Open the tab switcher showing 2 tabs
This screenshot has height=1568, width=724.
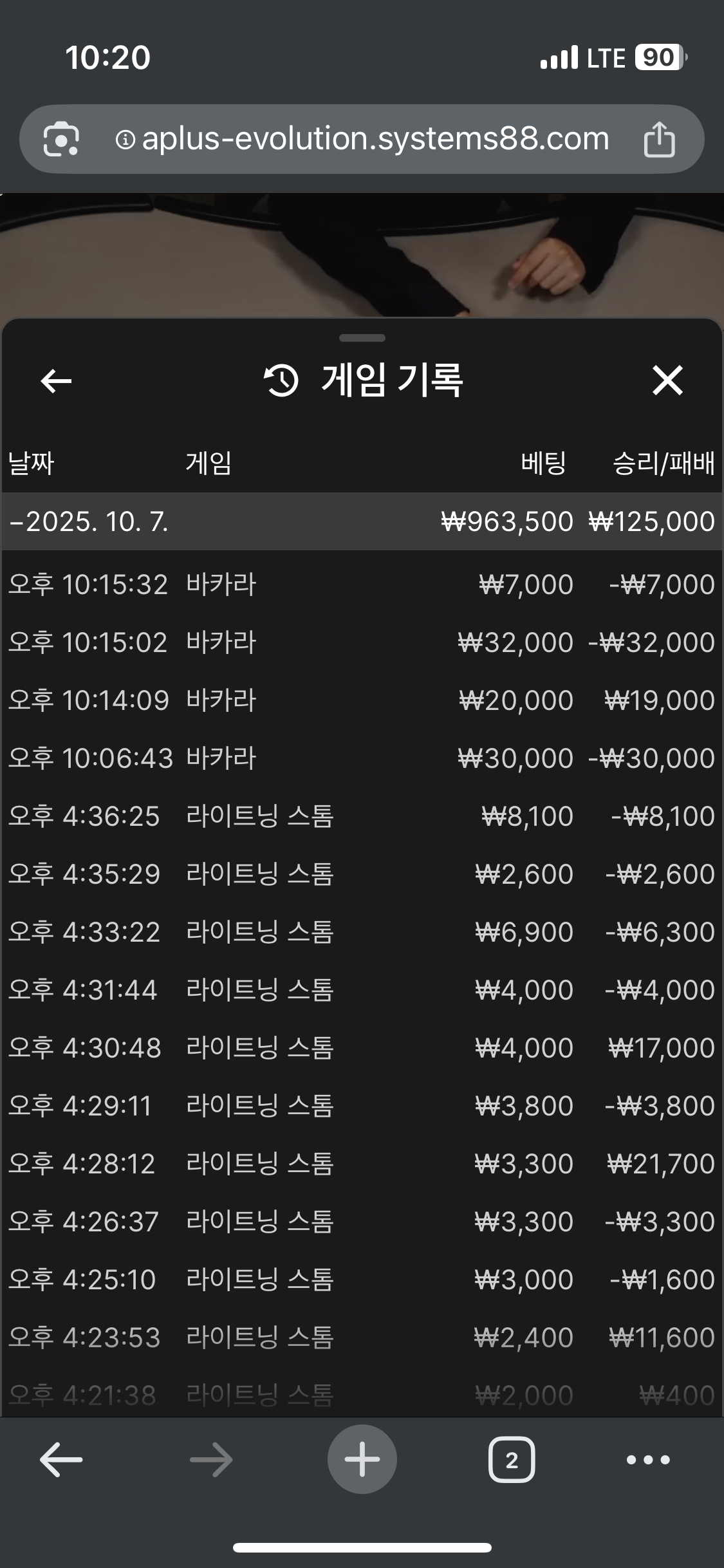[512, 1460]
